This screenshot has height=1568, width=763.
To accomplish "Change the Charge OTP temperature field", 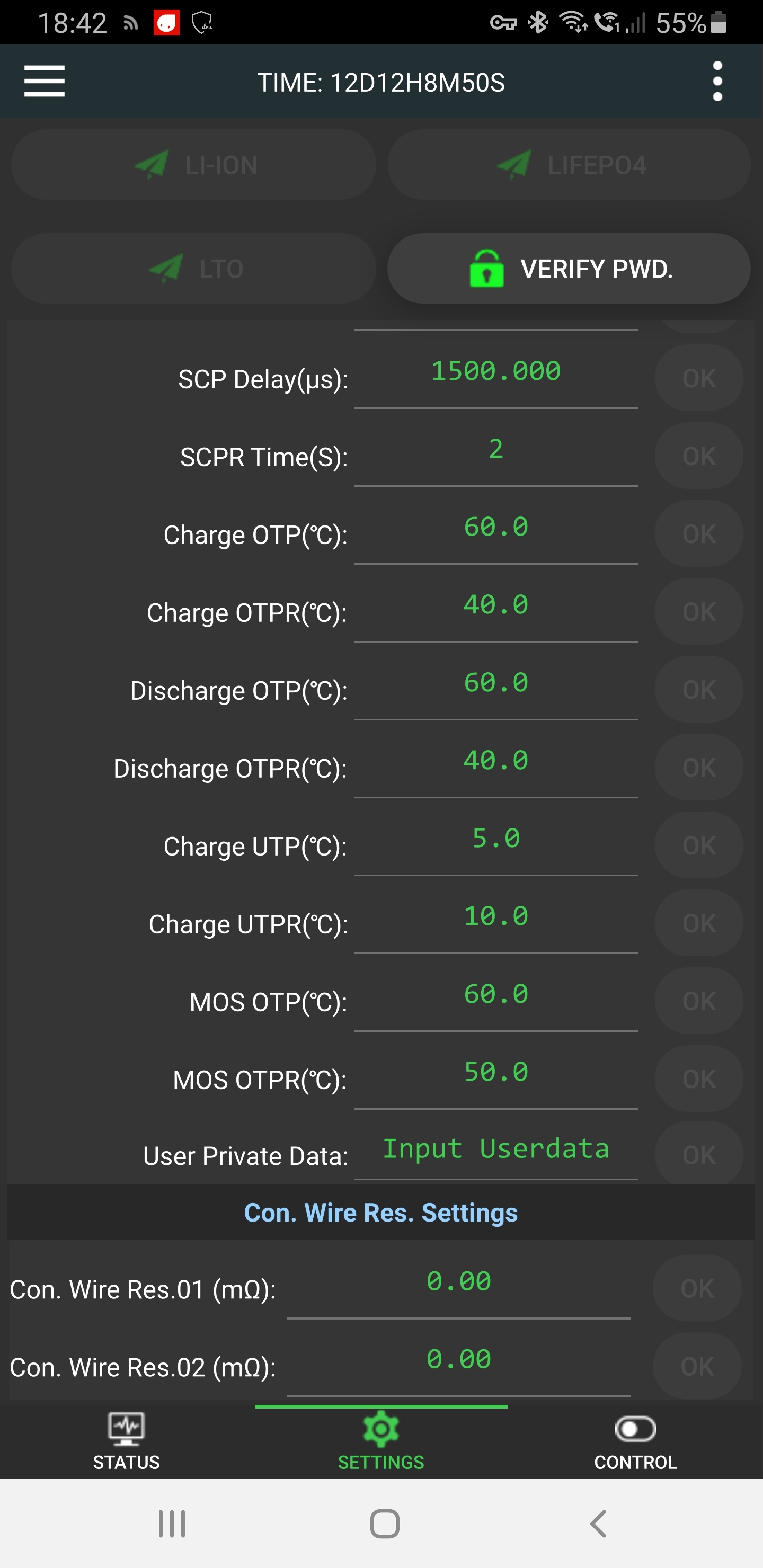I will click(x=495, y=528).
